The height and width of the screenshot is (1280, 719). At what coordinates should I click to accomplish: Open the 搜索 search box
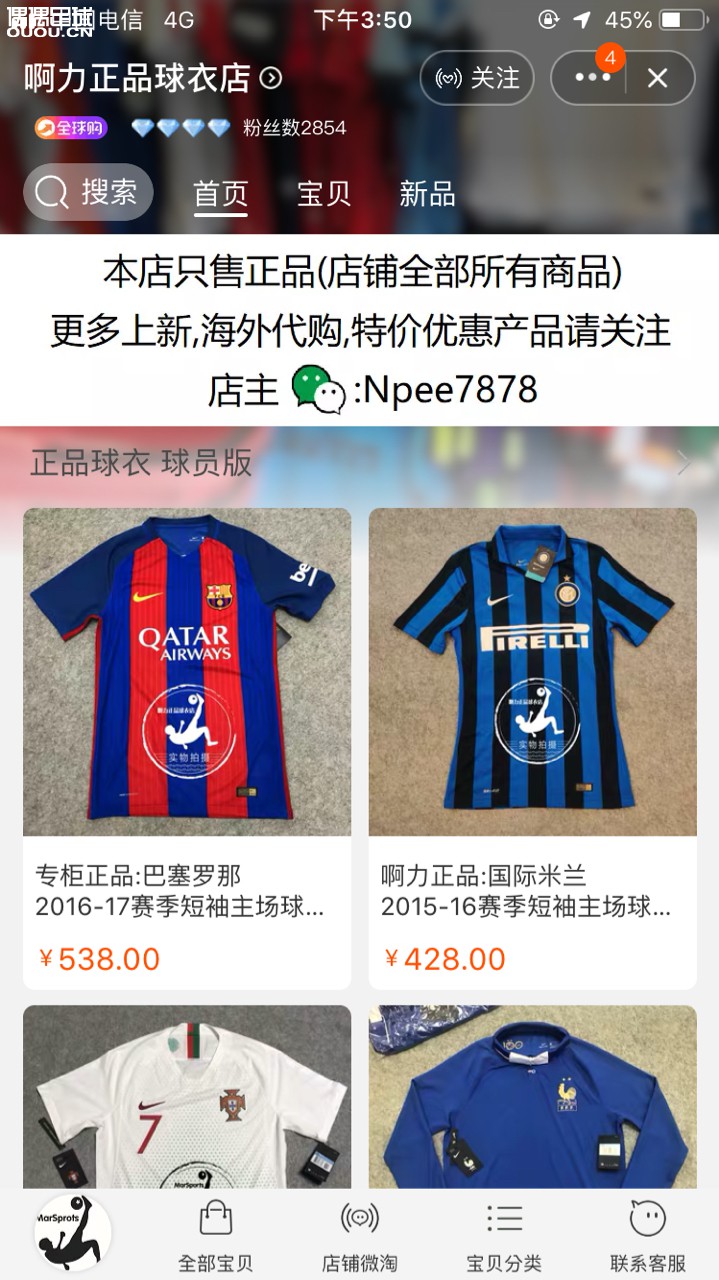coord(88,192)
